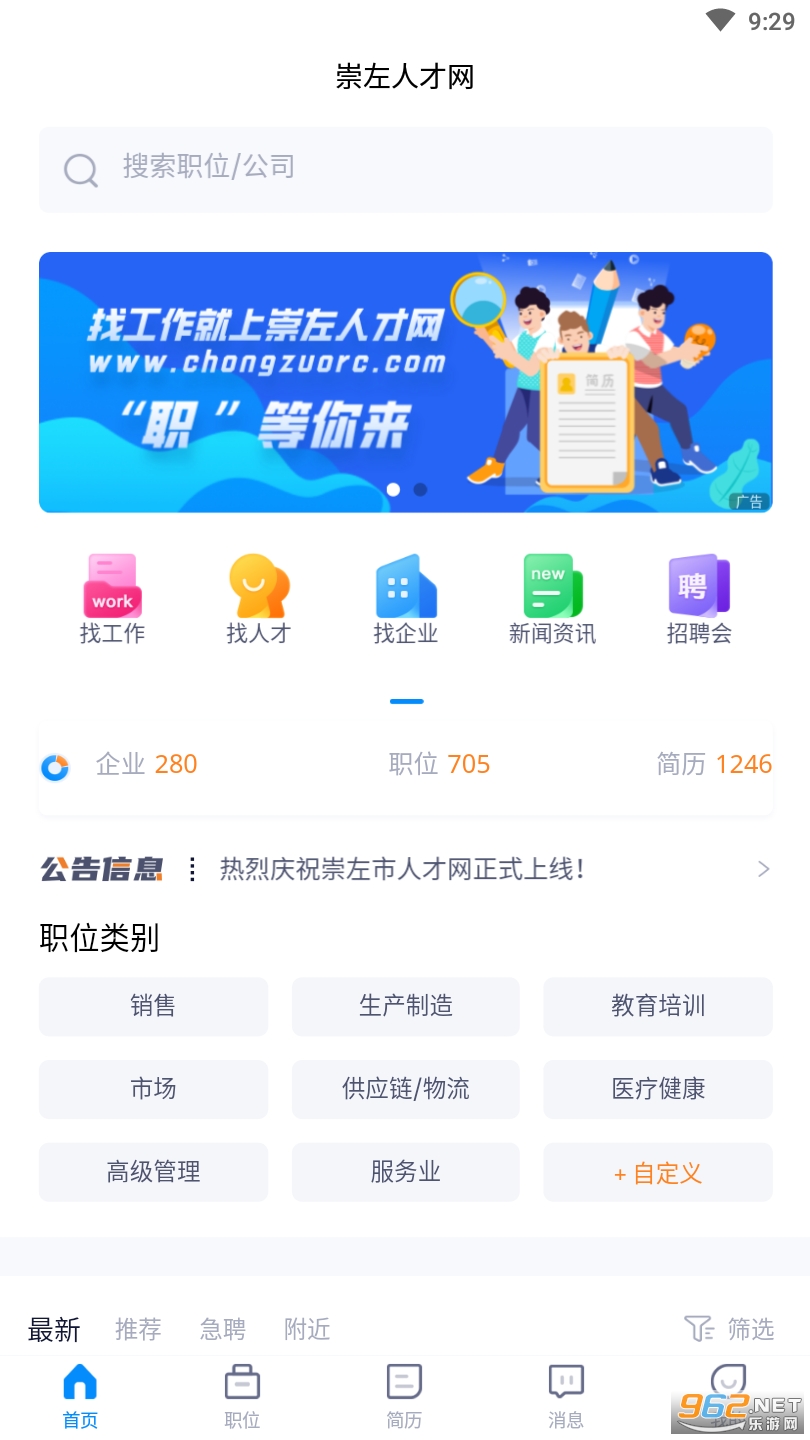810x1440 pixels.
Task: Select the 生产制造 job category
Action: [x=406, y=1006]
